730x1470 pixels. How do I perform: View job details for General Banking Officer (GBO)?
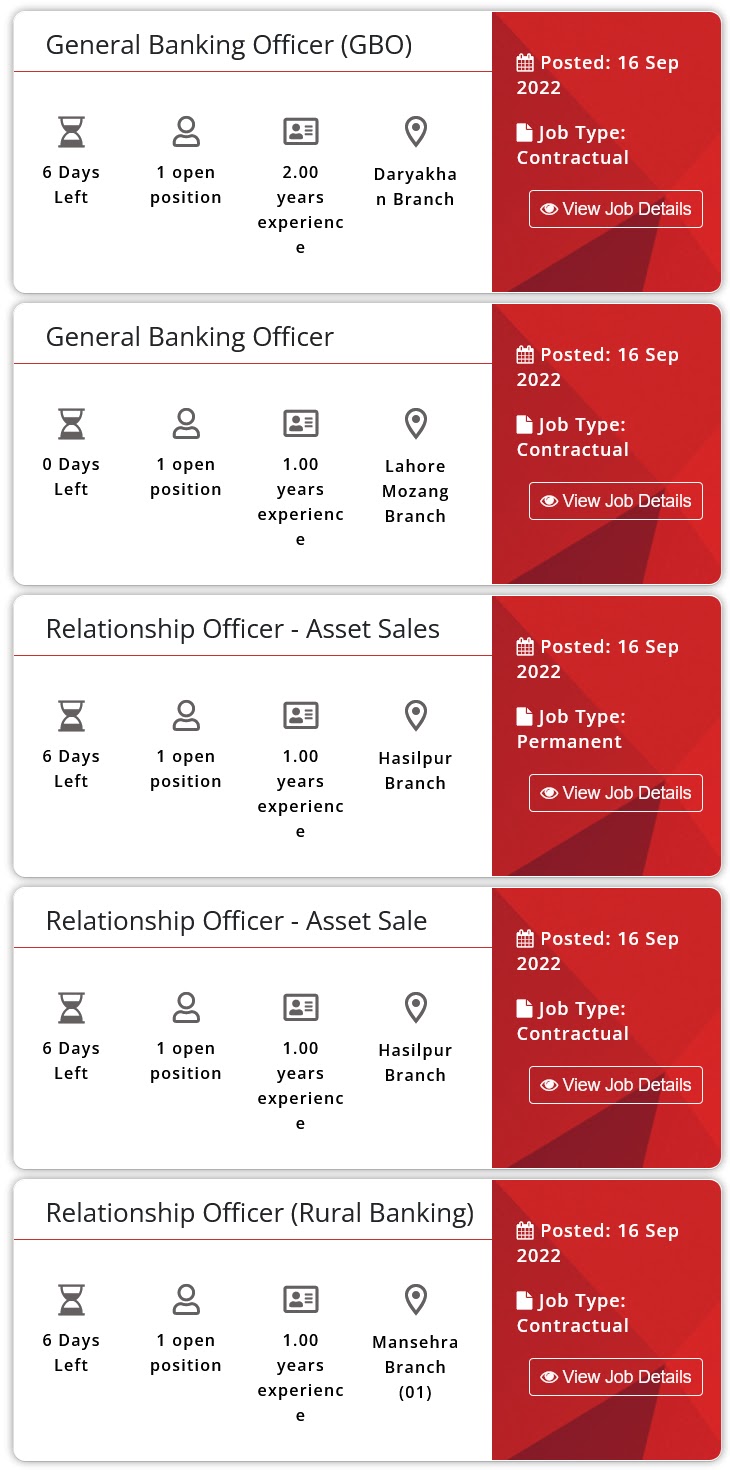point(615,209)
